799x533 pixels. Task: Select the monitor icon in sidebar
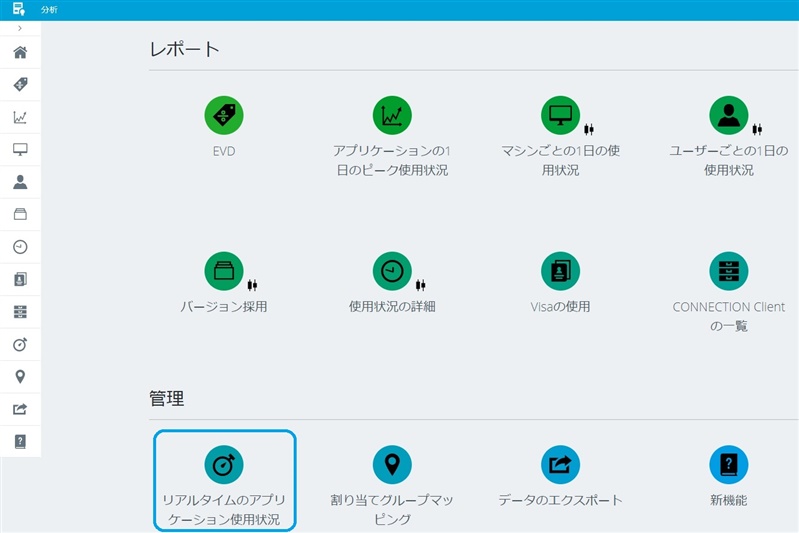20,149
